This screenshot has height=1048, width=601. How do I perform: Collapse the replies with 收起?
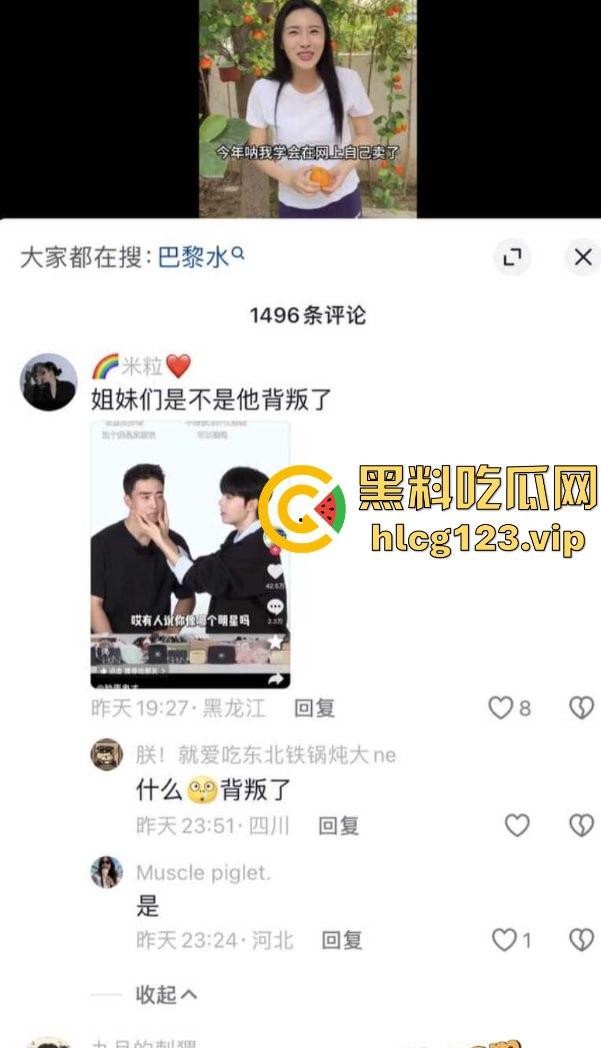click(166, 994)
